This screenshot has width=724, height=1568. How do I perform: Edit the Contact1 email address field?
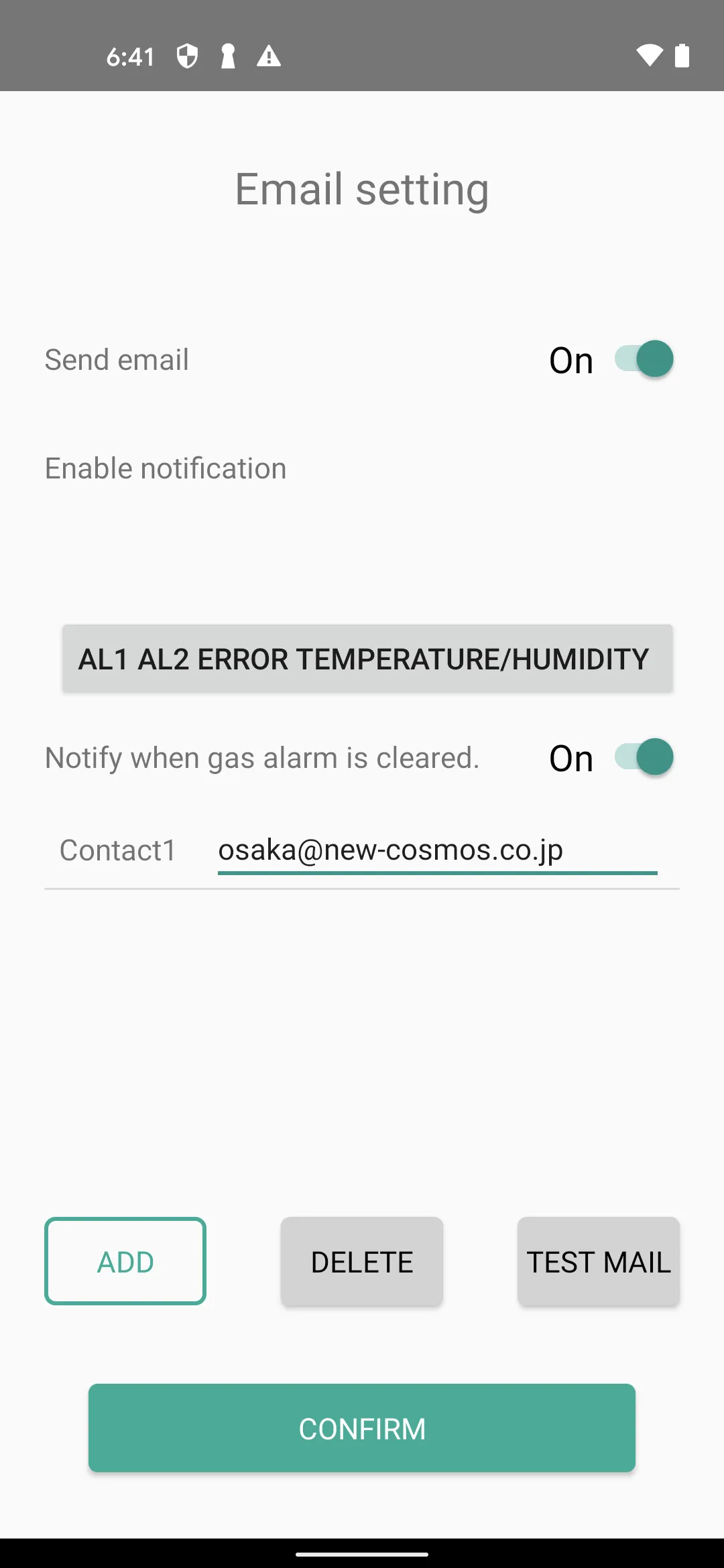point(436,850)
